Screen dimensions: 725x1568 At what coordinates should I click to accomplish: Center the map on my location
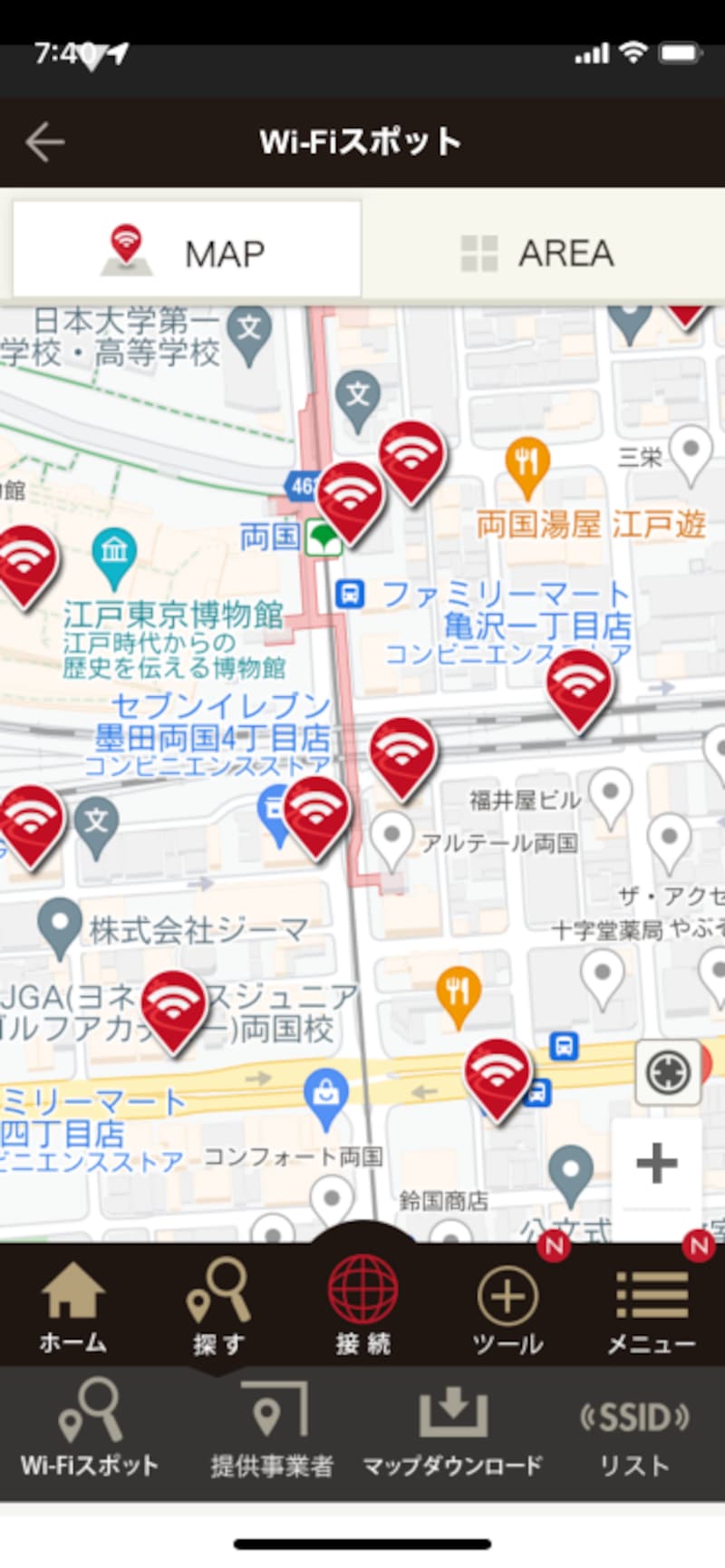[x=669, y=1072]
